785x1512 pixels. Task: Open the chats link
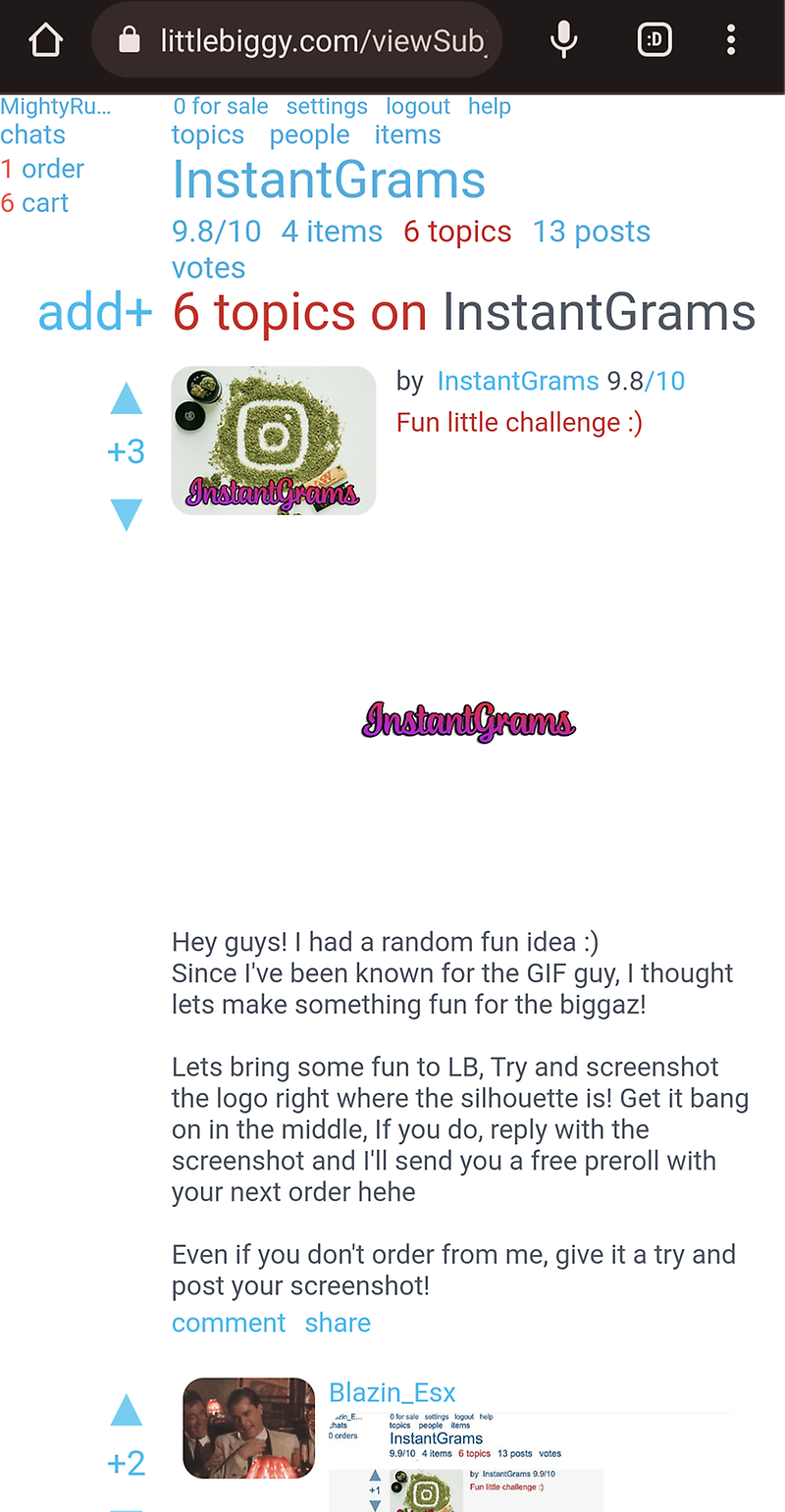click(33, 135)
